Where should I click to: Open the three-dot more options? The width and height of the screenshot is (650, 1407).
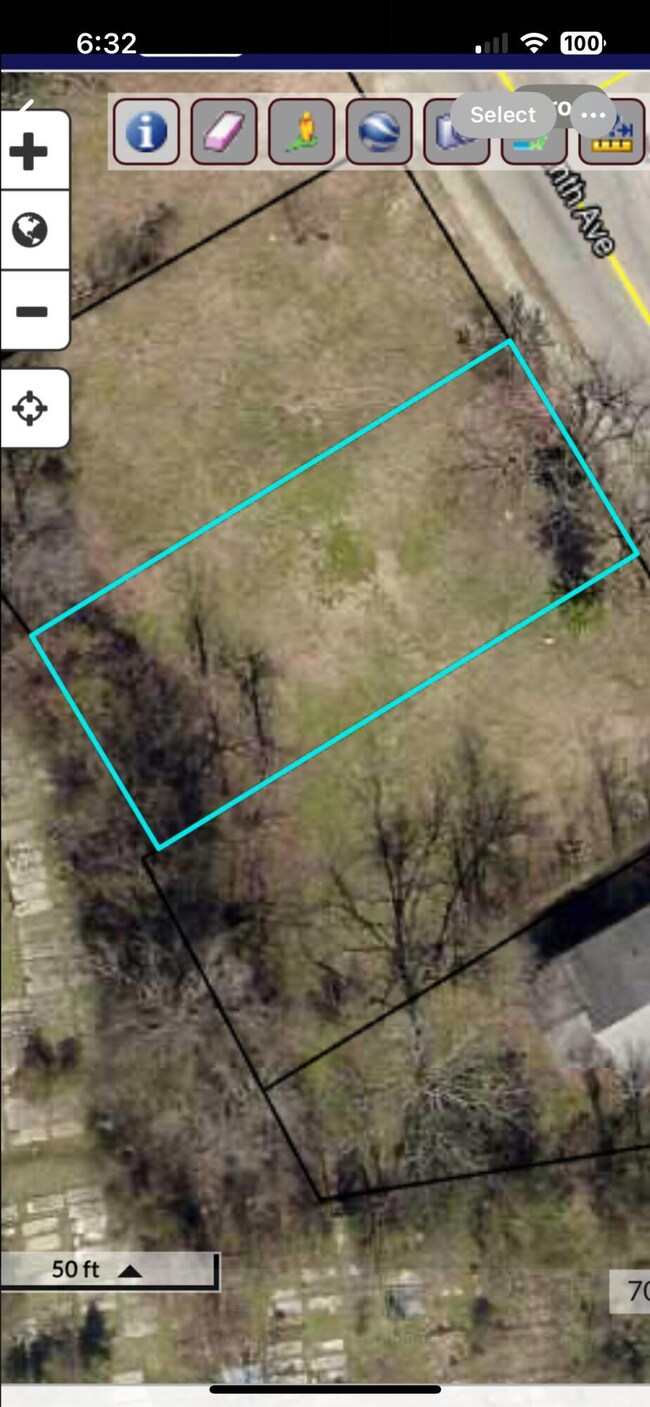(x=593, y=115)
